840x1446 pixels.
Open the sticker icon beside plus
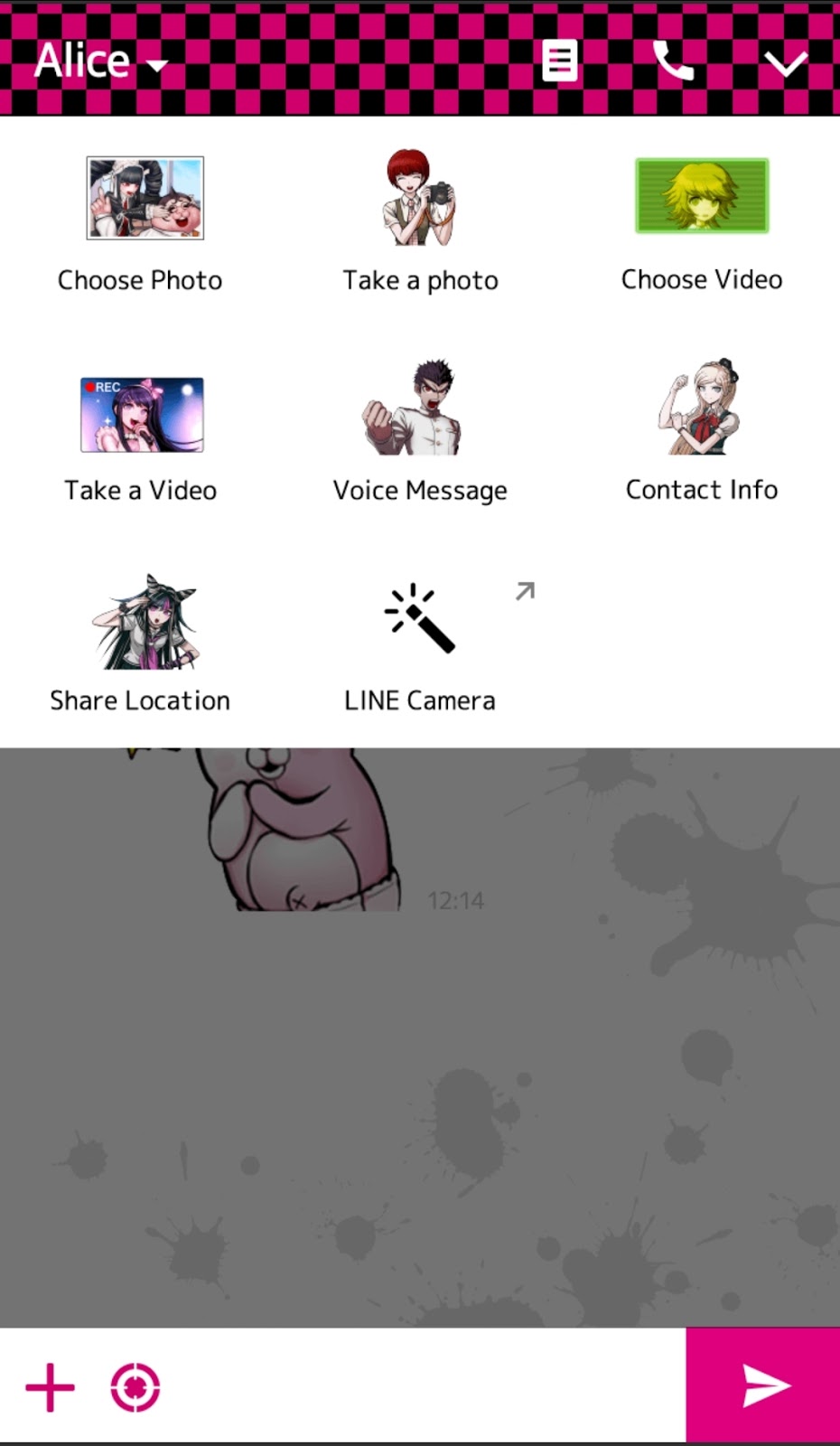click(x=135, y=1387)
